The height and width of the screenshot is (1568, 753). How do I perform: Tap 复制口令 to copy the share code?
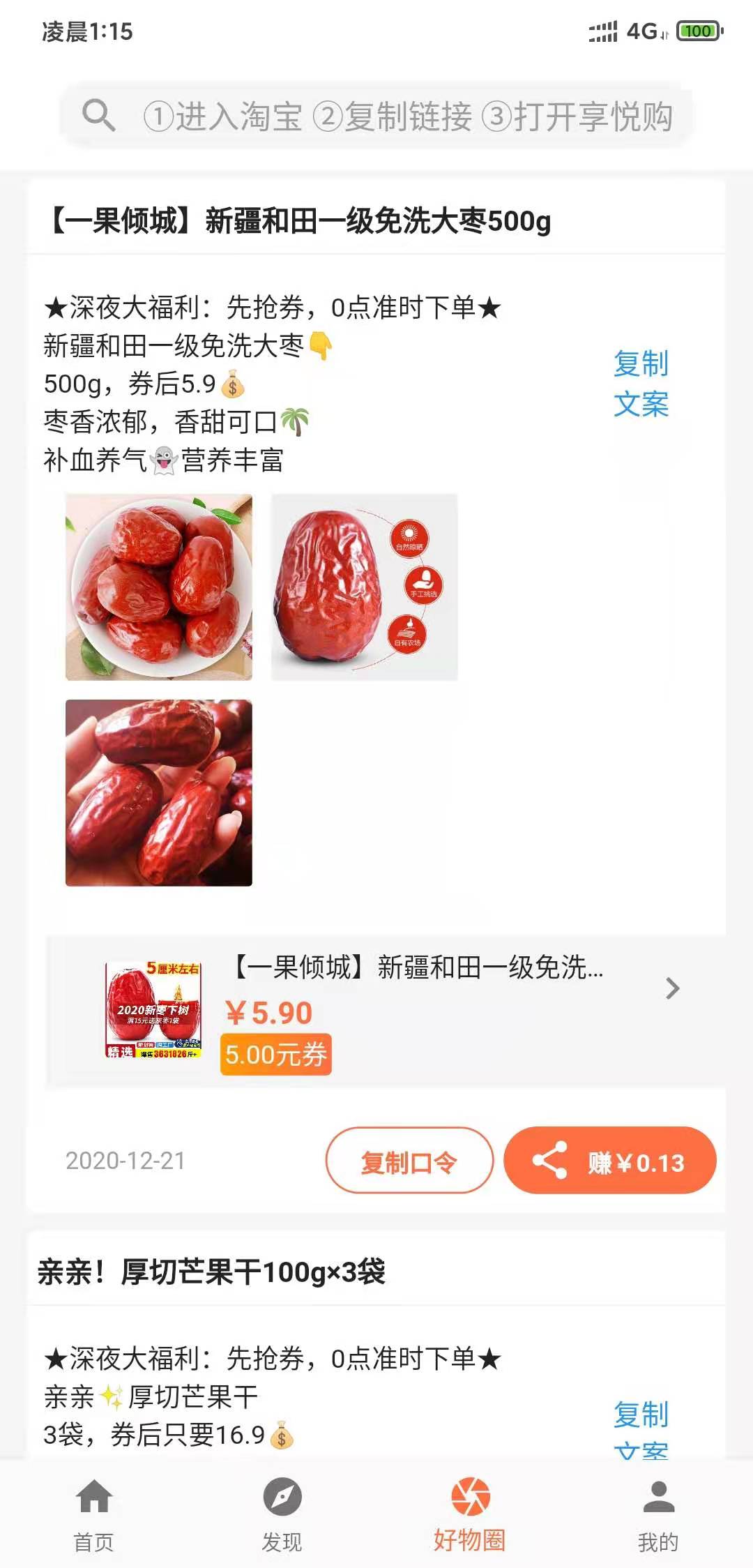click(x=409, y=1161)
